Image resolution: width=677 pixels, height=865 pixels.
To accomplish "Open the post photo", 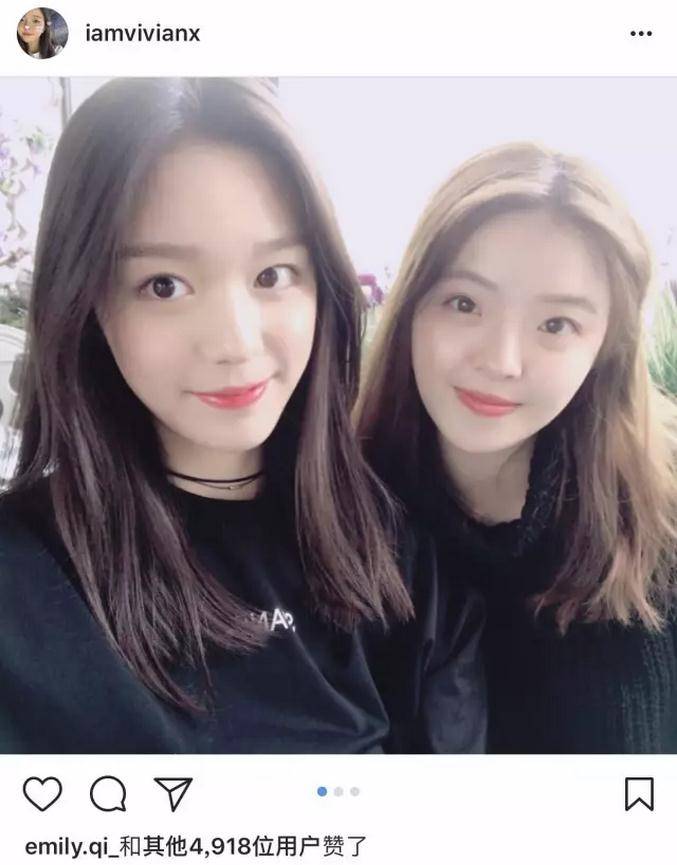I will tap(338, 415).
